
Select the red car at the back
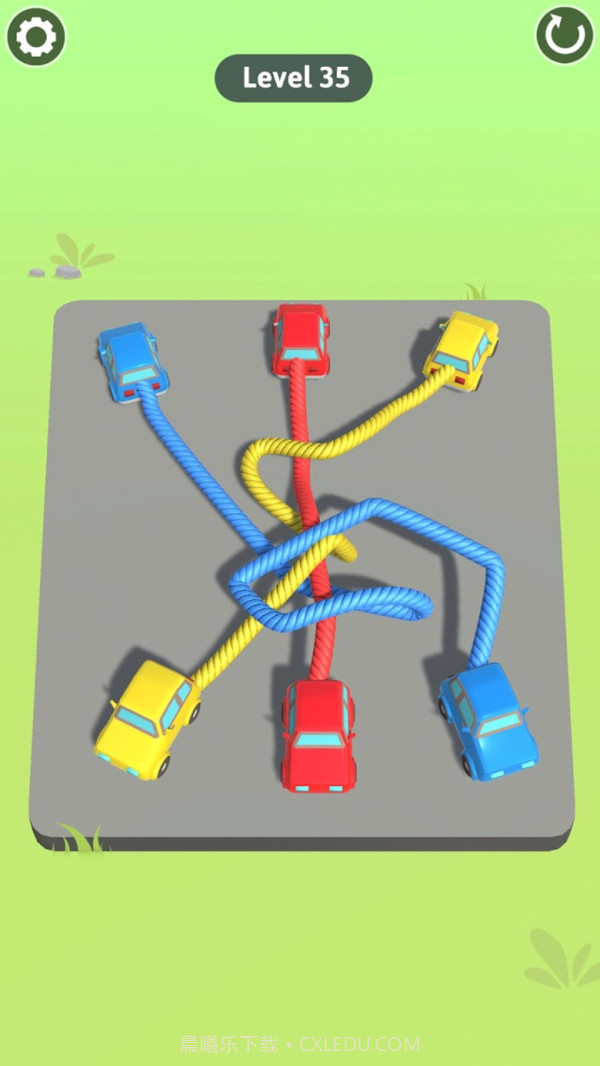302,338
